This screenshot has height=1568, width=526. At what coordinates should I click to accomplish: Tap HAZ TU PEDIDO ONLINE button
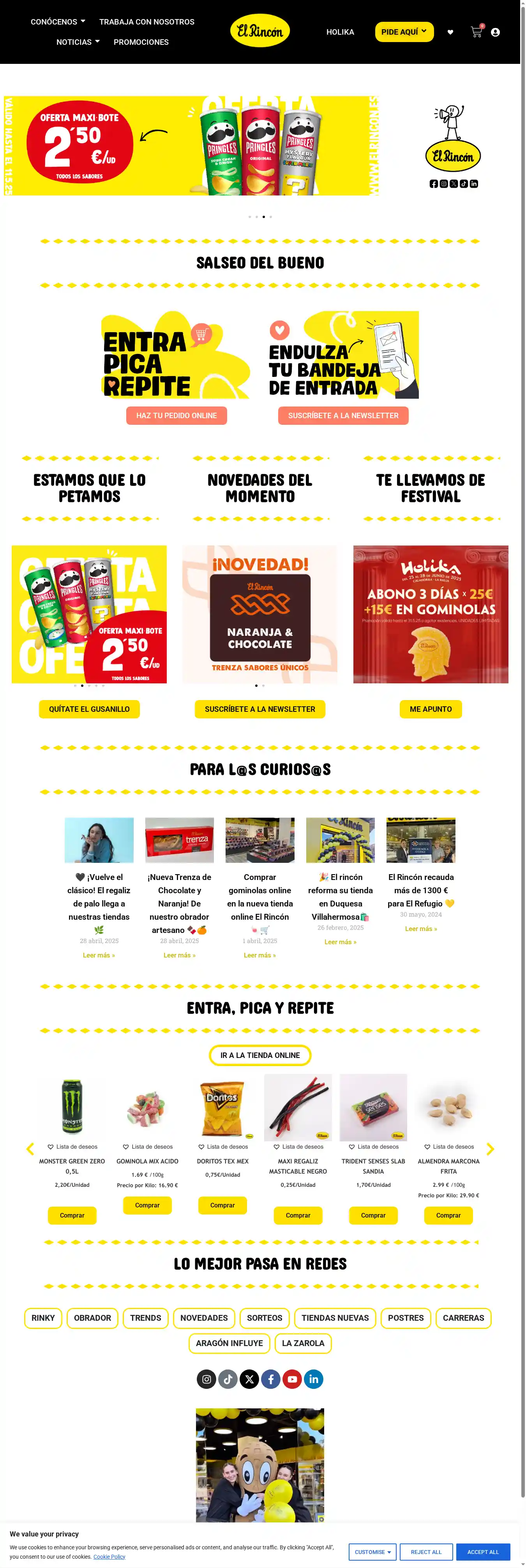click(177, 416)
